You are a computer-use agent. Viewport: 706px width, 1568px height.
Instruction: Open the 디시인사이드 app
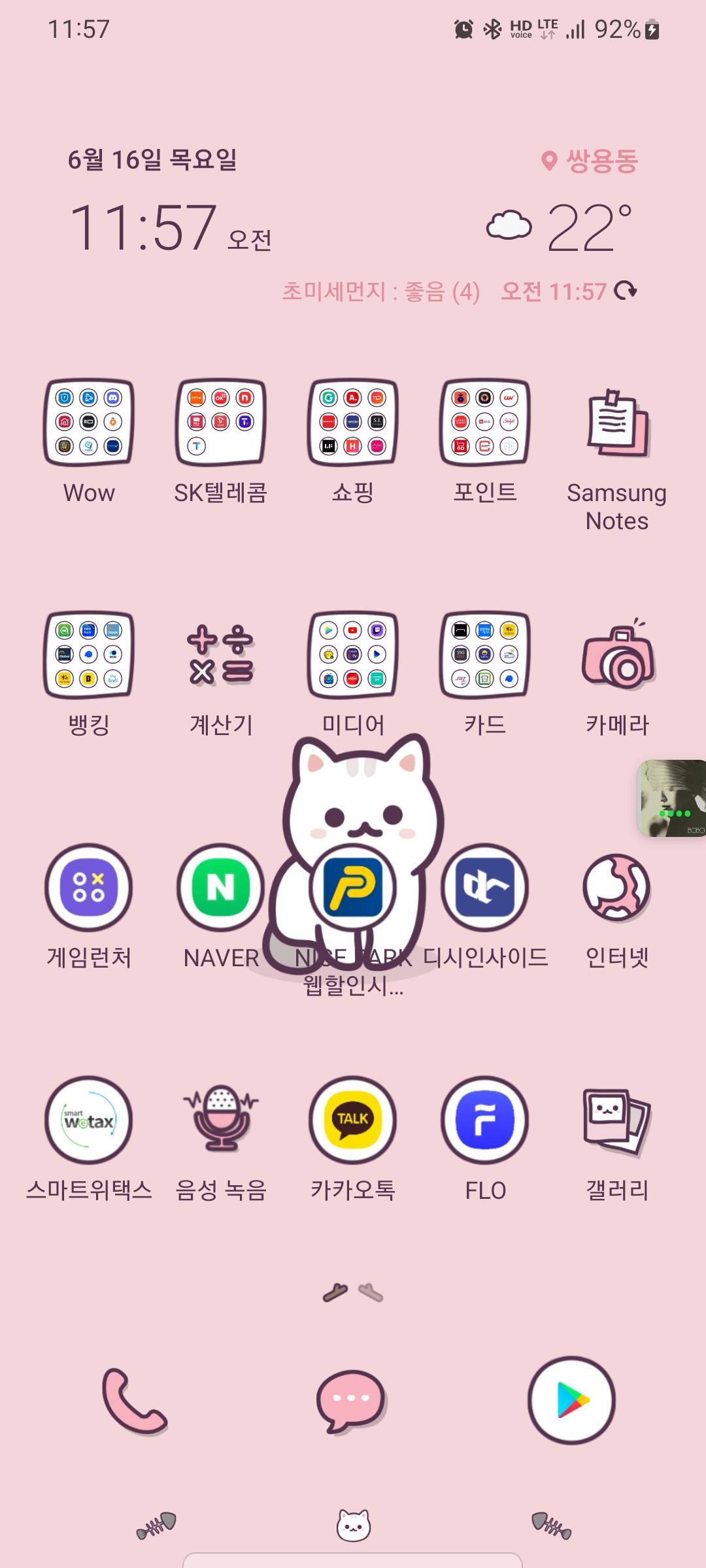pos(485,887)
